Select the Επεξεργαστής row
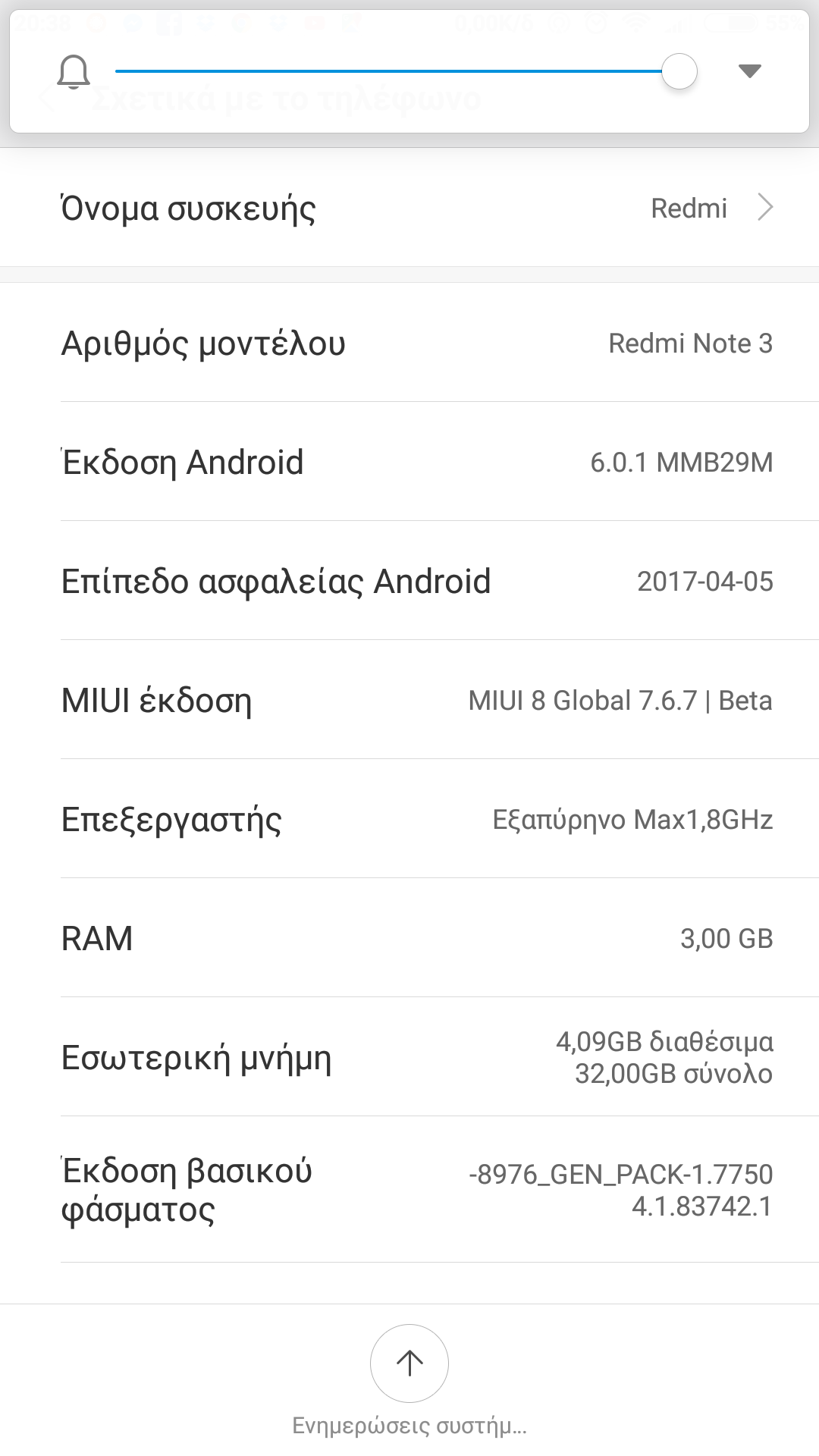Viewport: 819px width, 1456px height. 409,819
